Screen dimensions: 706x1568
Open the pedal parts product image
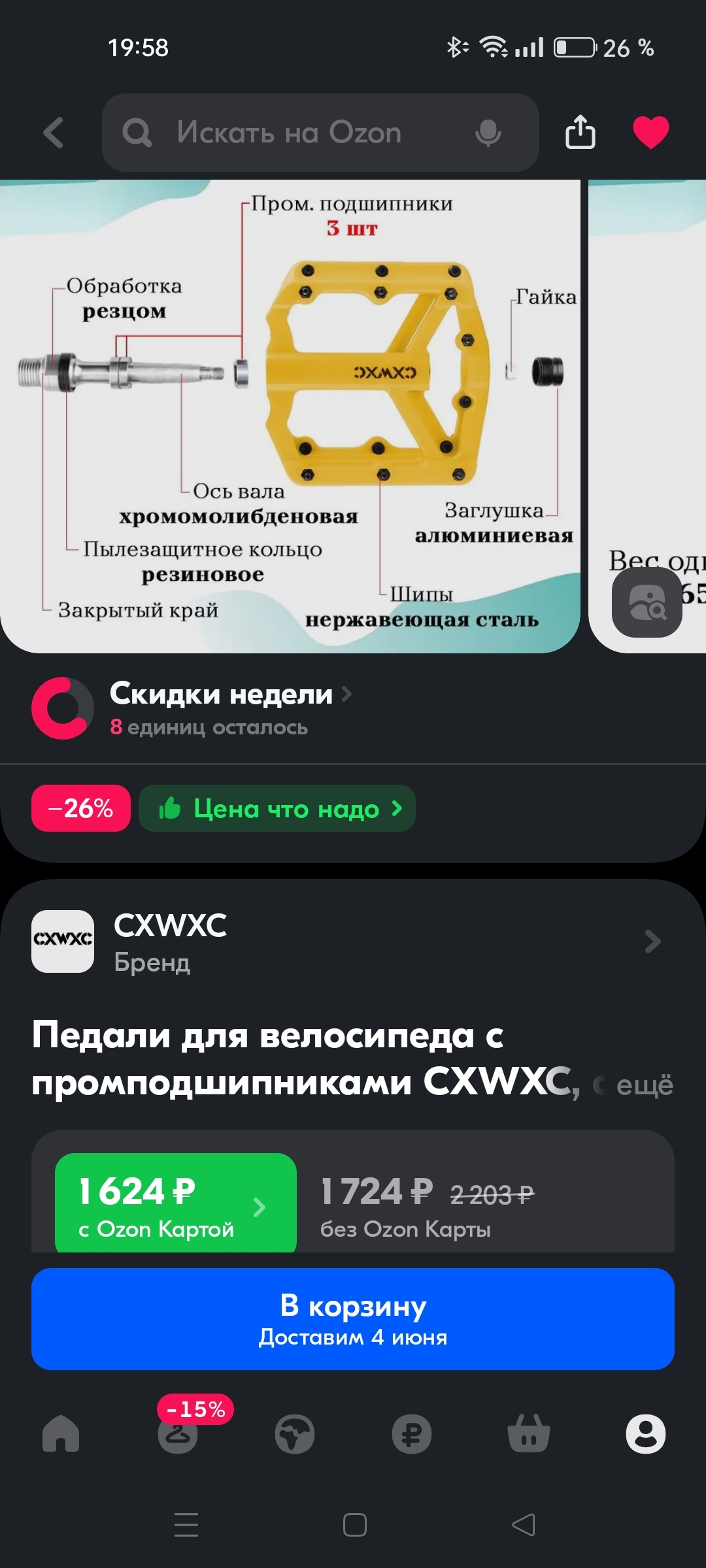tap(290, 416)
